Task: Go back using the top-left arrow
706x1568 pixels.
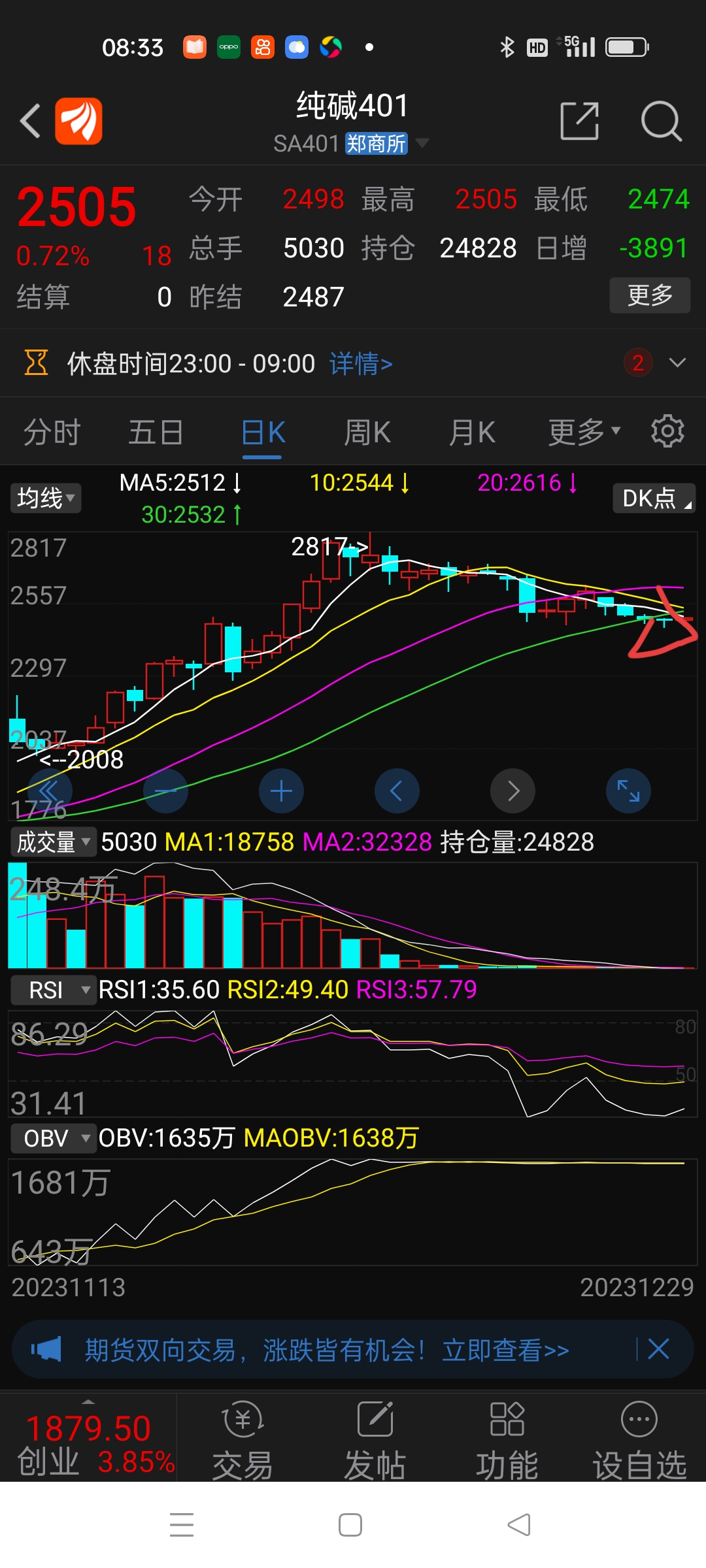Action: coord(30,121)
